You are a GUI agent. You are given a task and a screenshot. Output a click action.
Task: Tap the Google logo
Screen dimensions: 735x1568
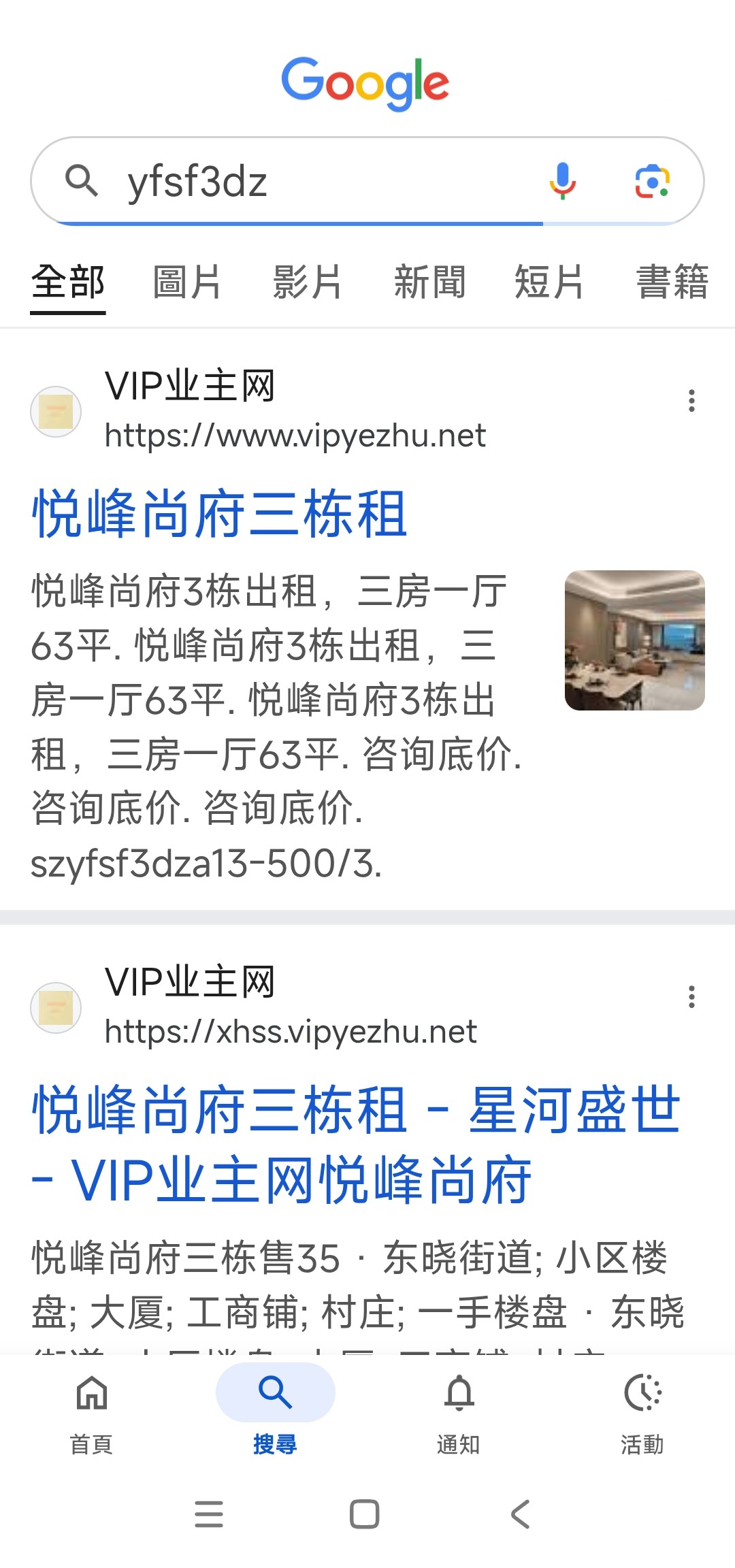(x=365, y=83)
